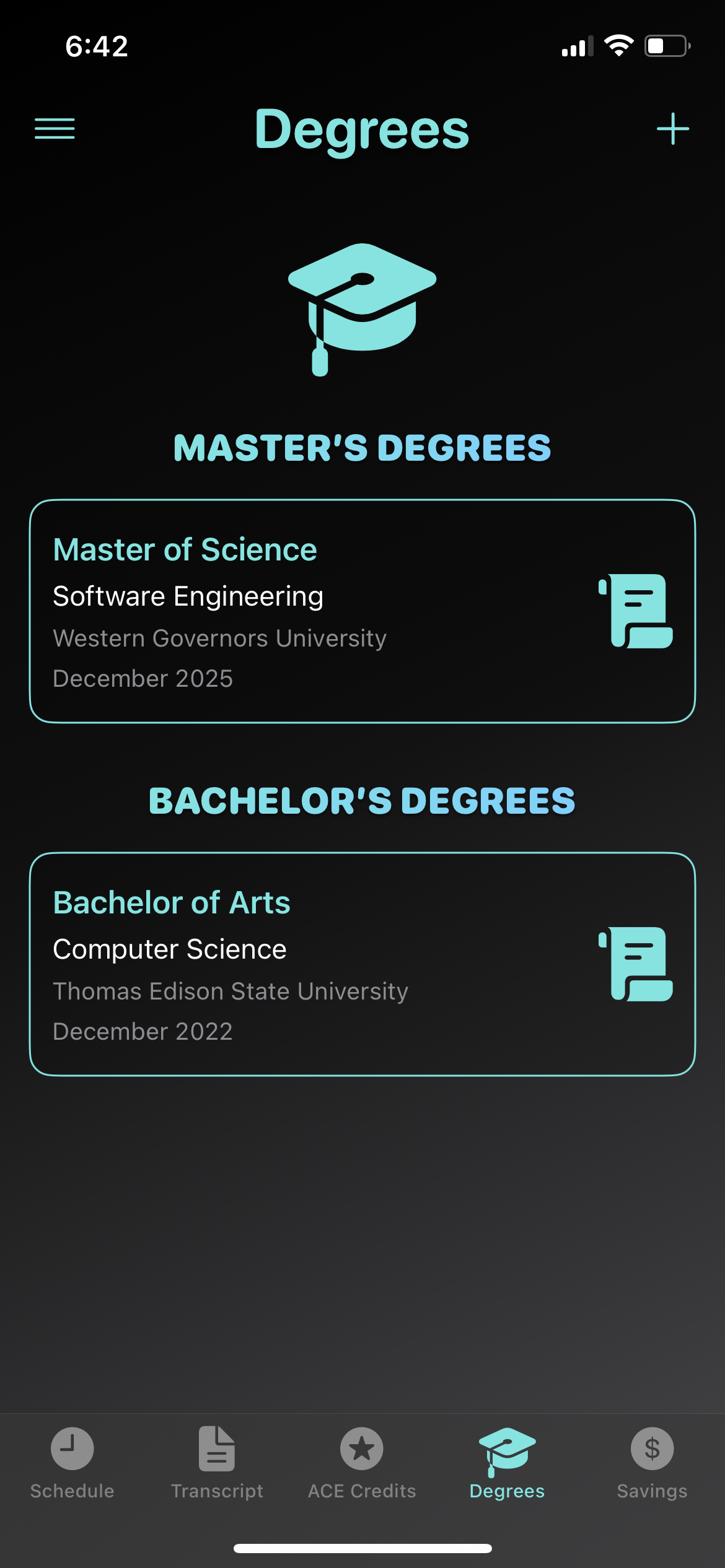Switch to the Transcript tab
The height and width of the screenshot is (1568, 725).
(x=217, y=1463)
